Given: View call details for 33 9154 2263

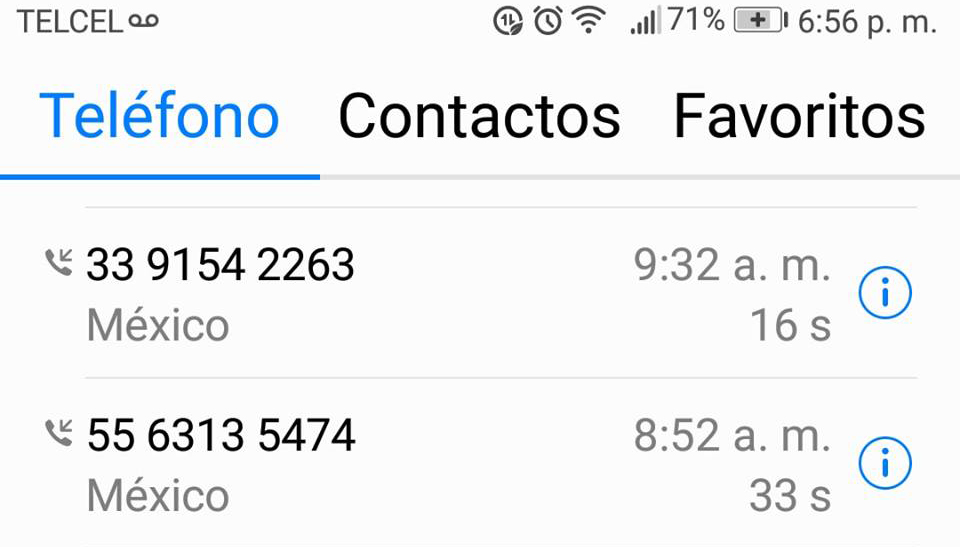Looking at the screenshot, I should point(885,294).
